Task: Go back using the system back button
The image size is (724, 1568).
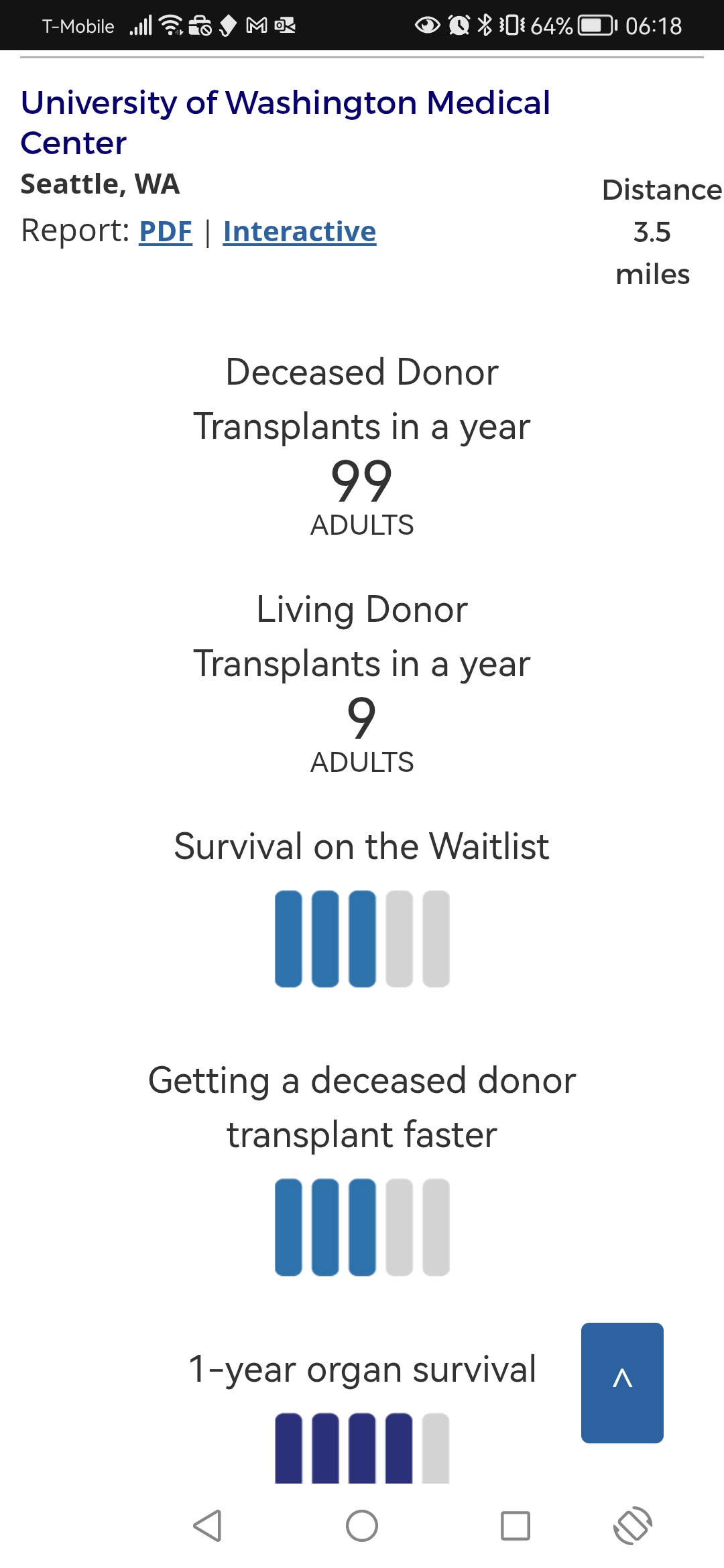Action: 207,1526
